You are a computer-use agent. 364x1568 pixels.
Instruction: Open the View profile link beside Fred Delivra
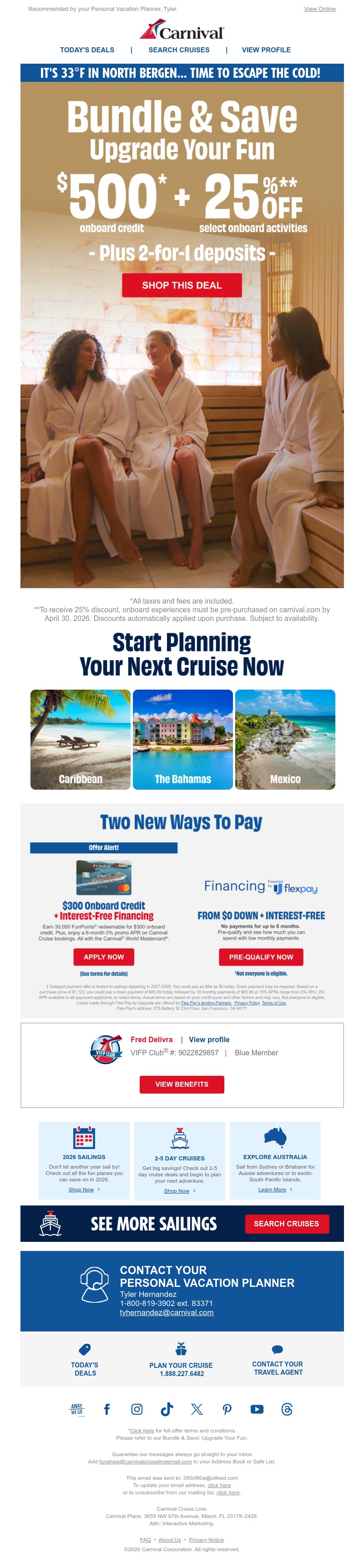[x=209, y=1040]
